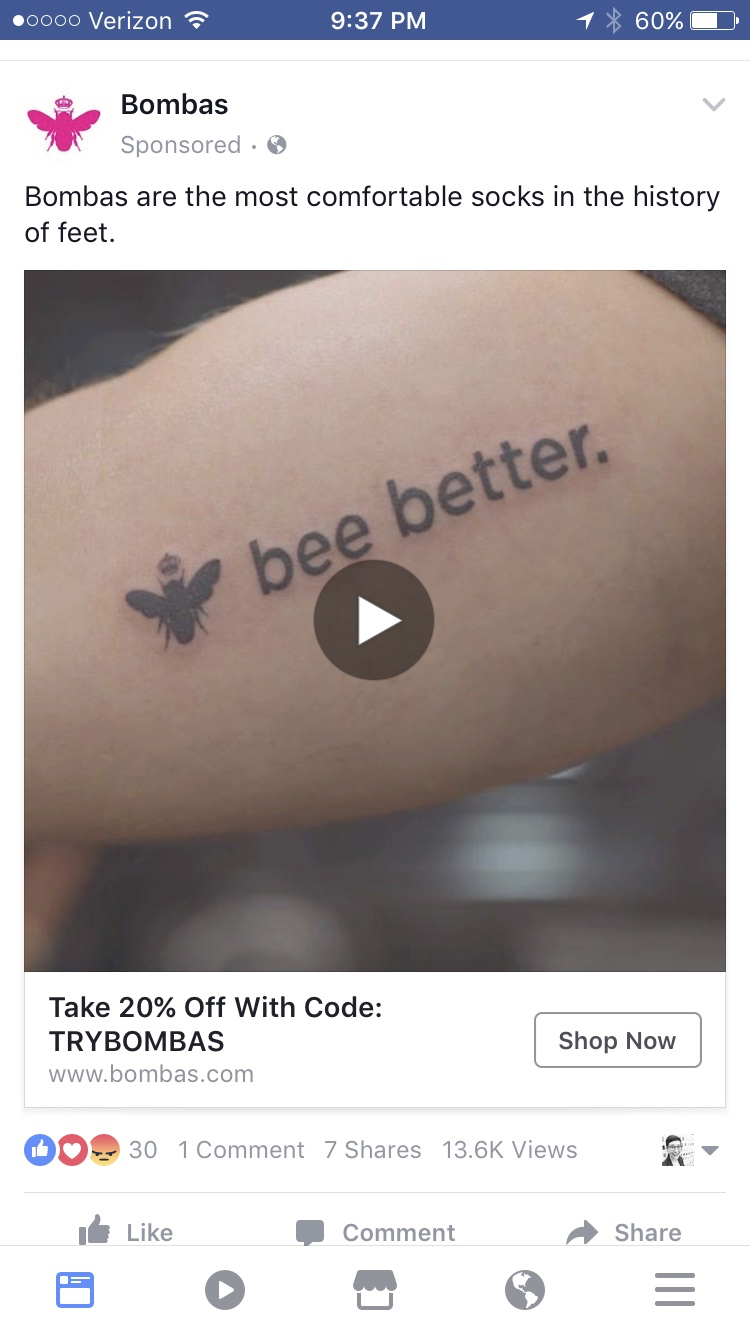Play the Bombas video ad
Viewport: 750px width, 1334px height.
(374, 620)
